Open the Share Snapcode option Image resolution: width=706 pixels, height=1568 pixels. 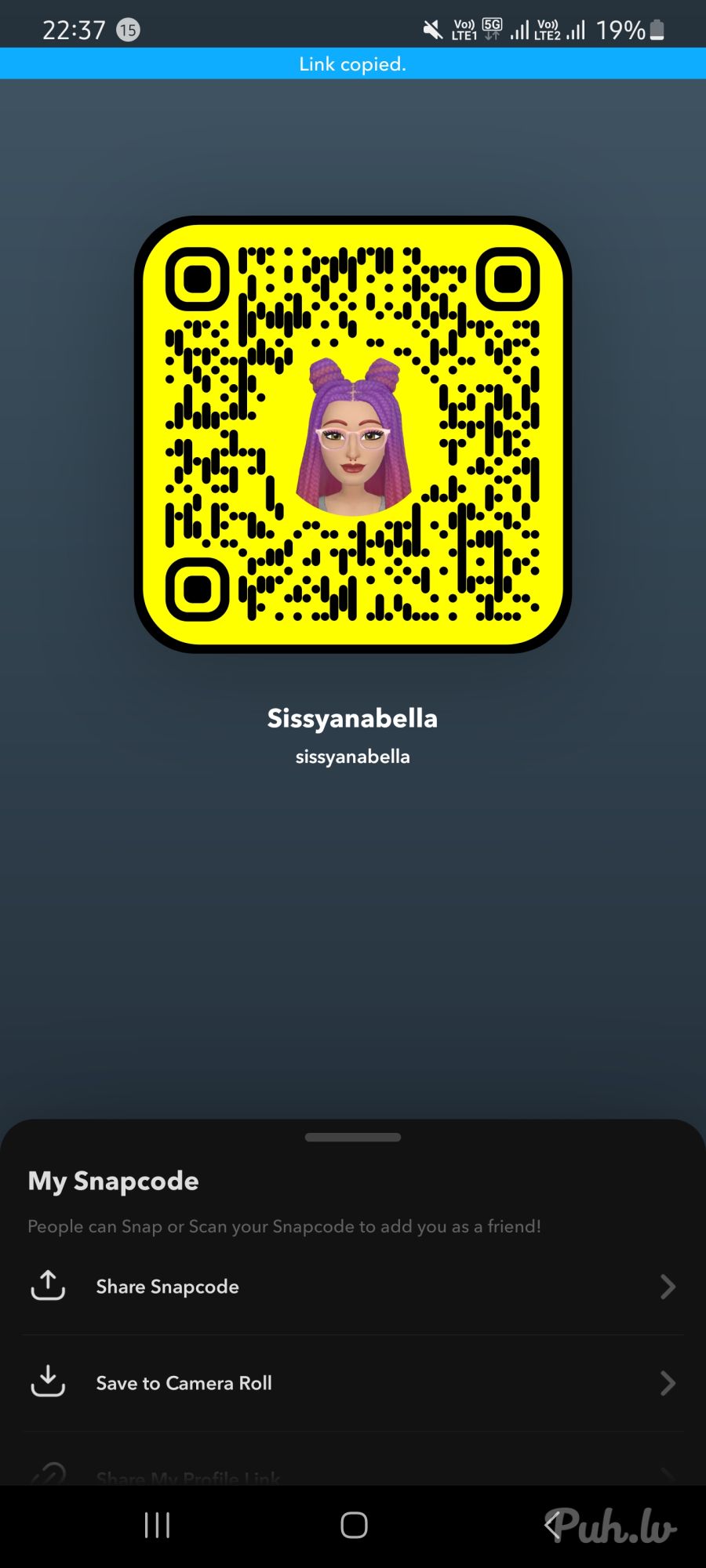coord(353,1287)
